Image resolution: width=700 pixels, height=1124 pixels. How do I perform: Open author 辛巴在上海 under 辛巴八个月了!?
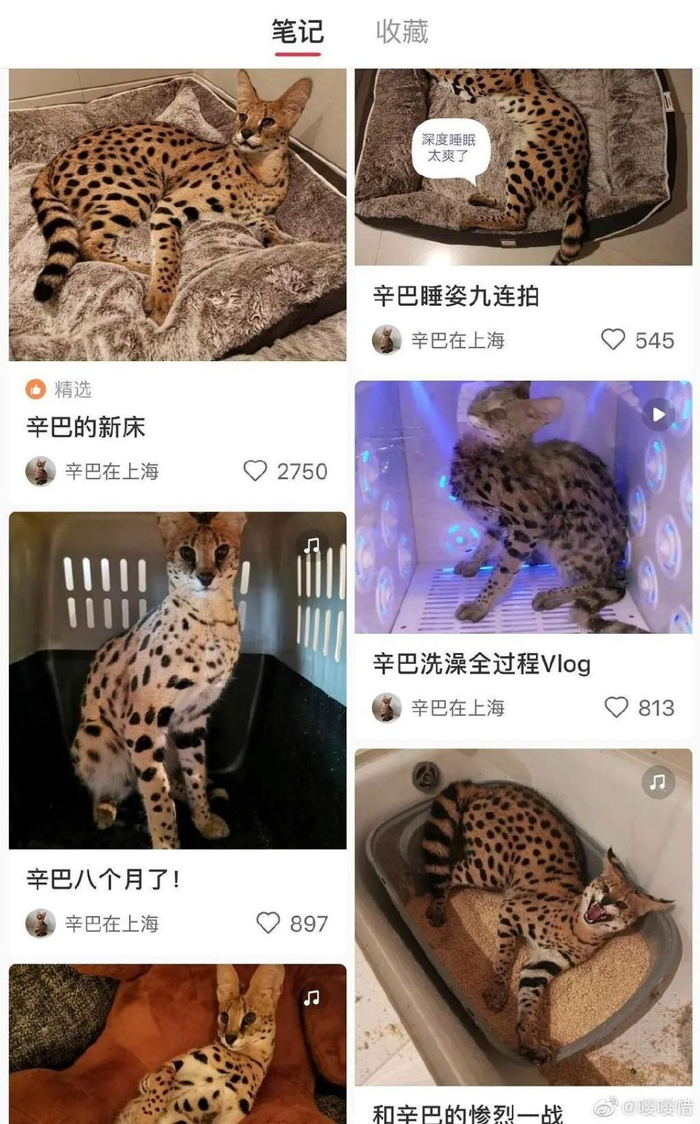(92, 923)
